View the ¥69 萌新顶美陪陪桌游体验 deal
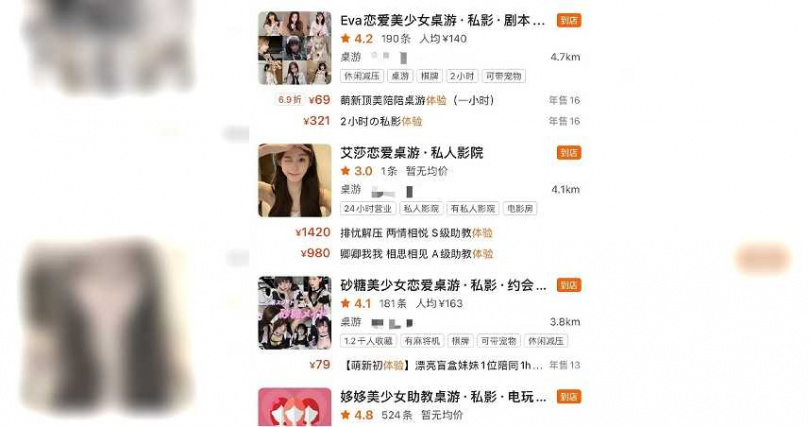Viewport: 810px width, 427px height. click(x=416, y=100)
